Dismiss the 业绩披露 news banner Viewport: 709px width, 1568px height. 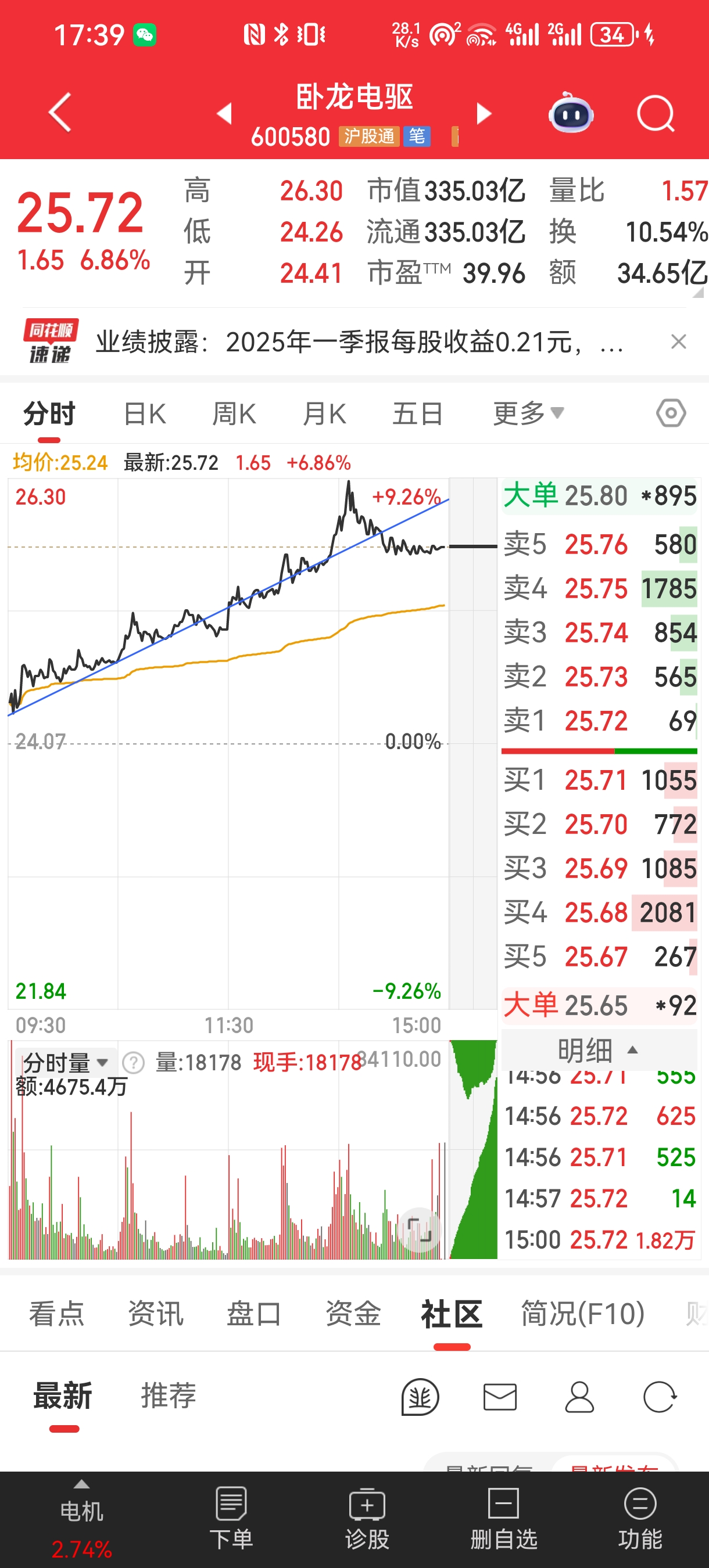[x=678, y=341]
